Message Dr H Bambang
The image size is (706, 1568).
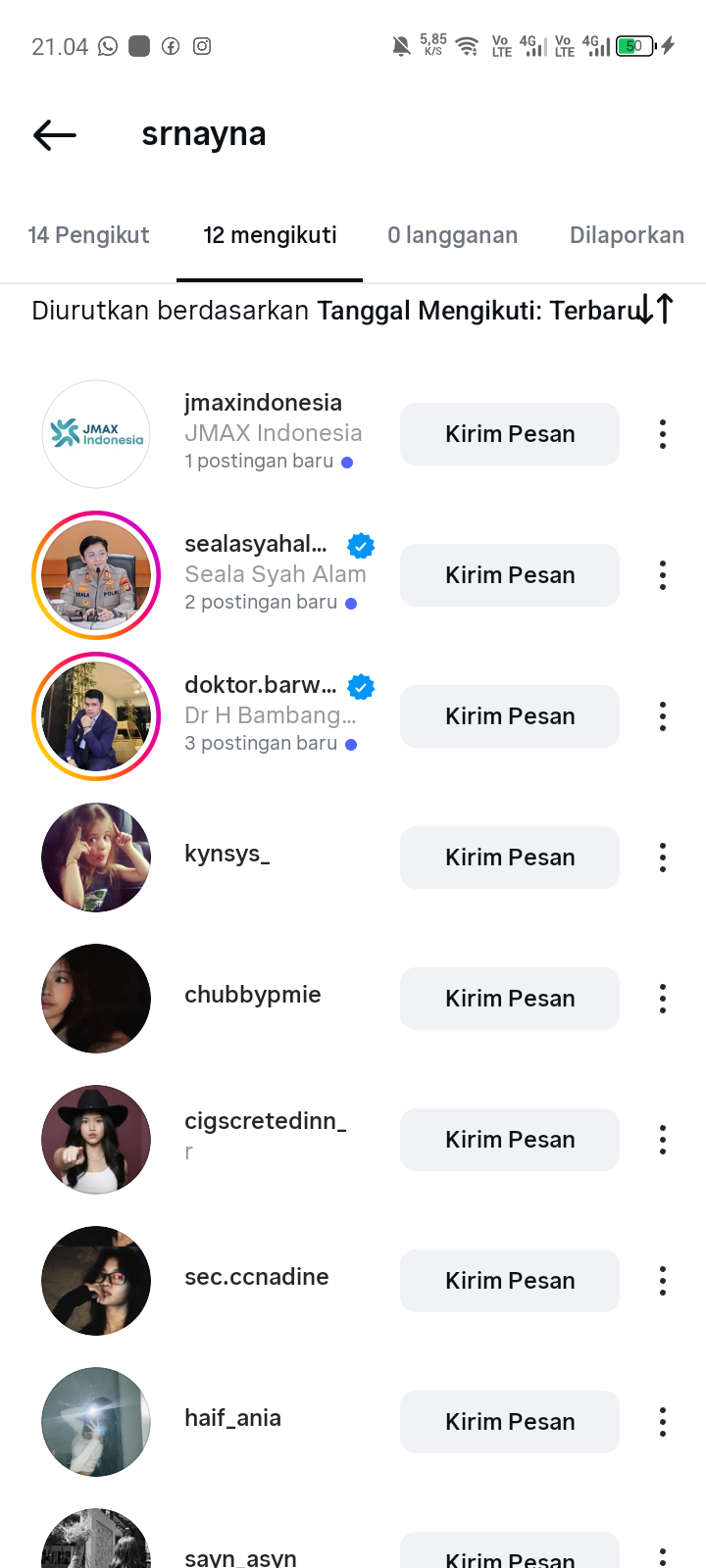point(510,716)
